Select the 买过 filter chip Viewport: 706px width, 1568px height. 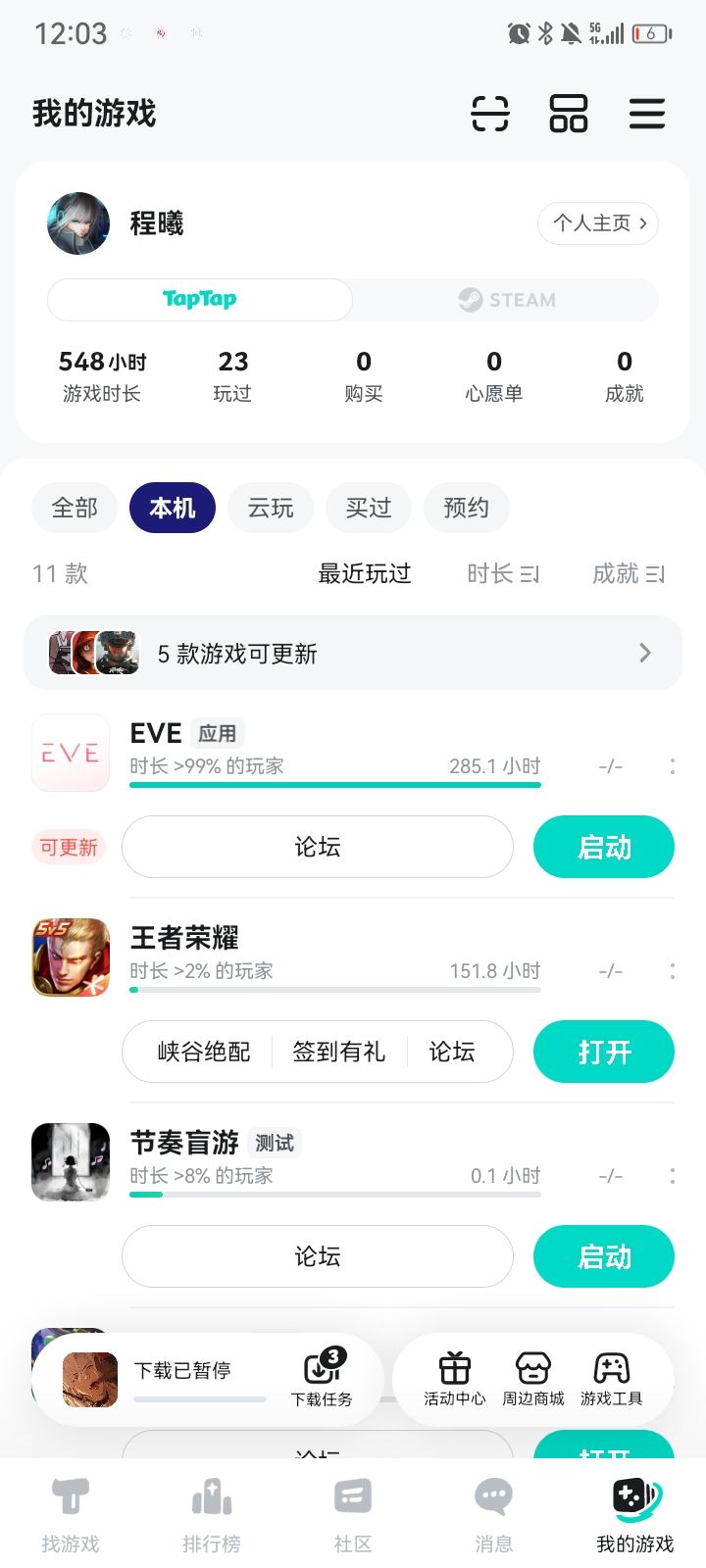click(369, 508)
